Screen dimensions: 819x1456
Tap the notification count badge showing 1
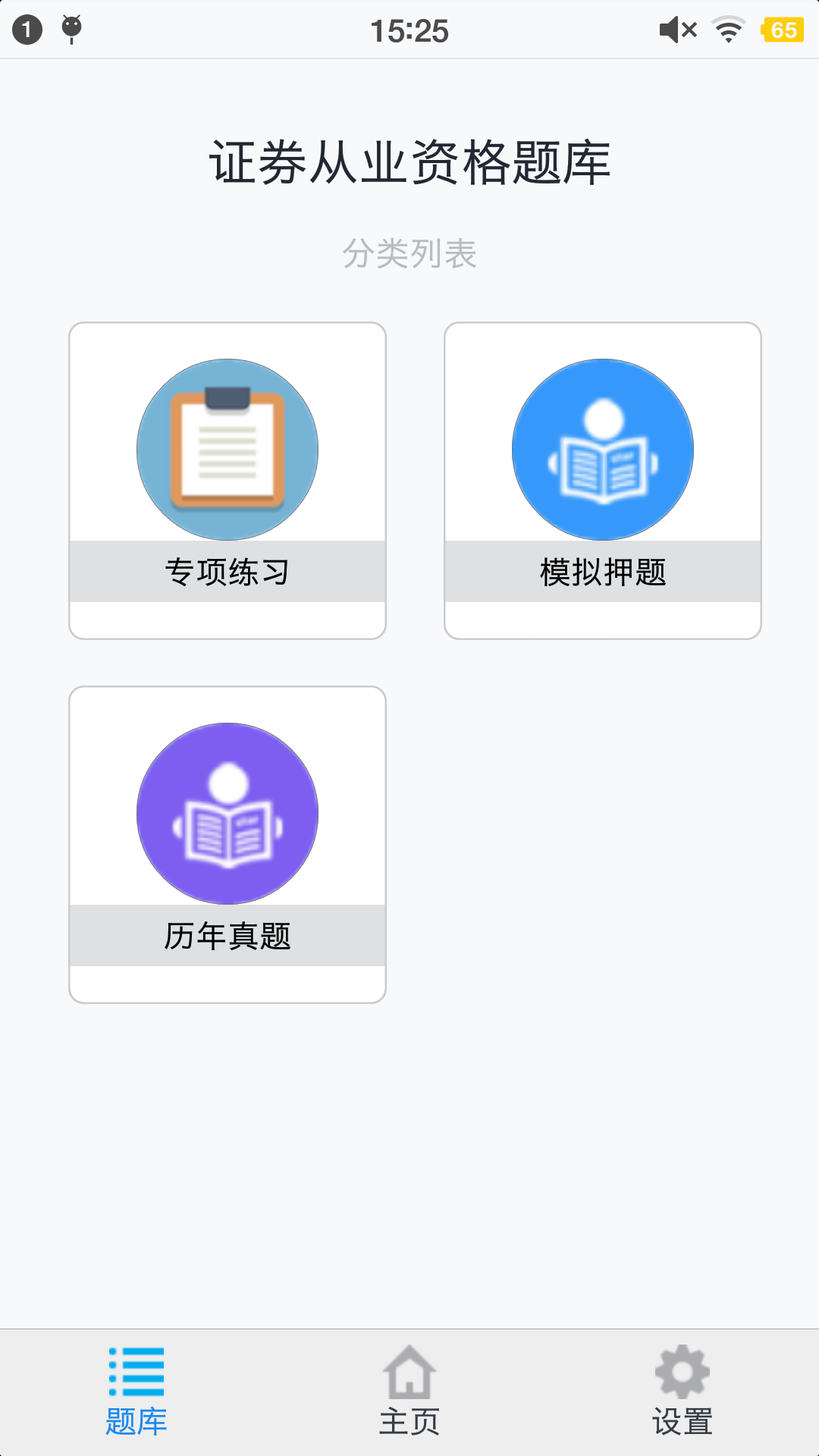(x=27, y=29)
